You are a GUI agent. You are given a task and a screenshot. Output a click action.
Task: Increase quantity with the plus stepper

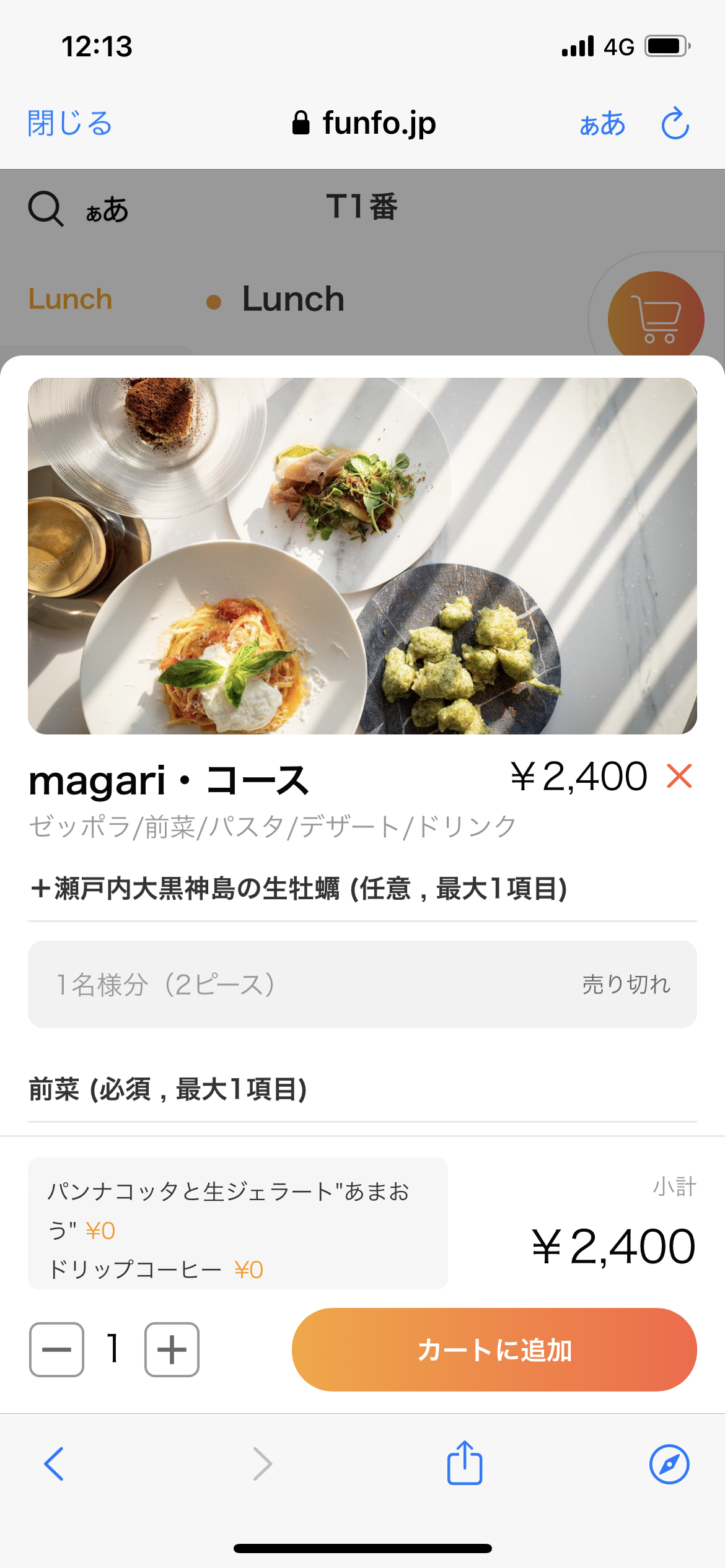[171, 1349]
